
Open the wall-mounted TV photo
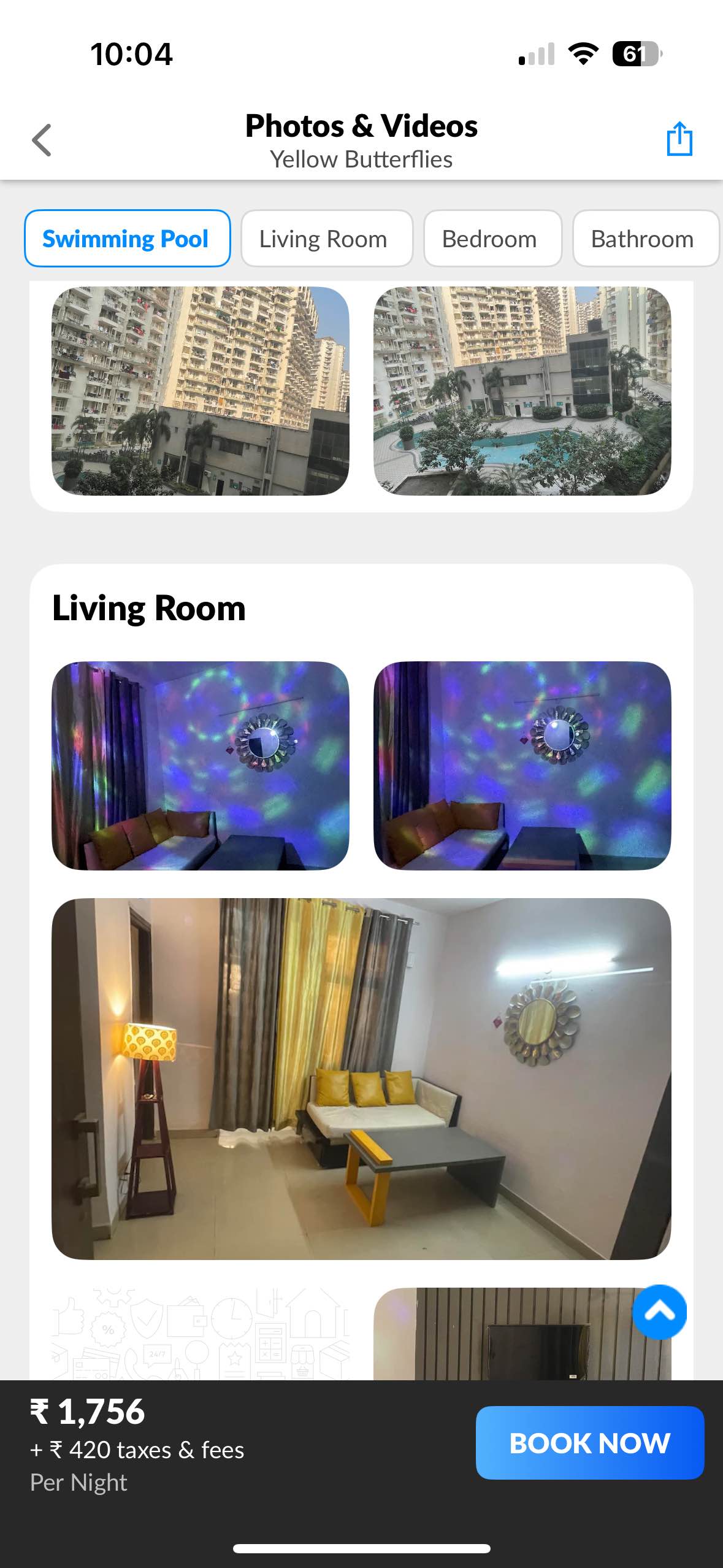pyautogui.click(x=503, y=1337)
